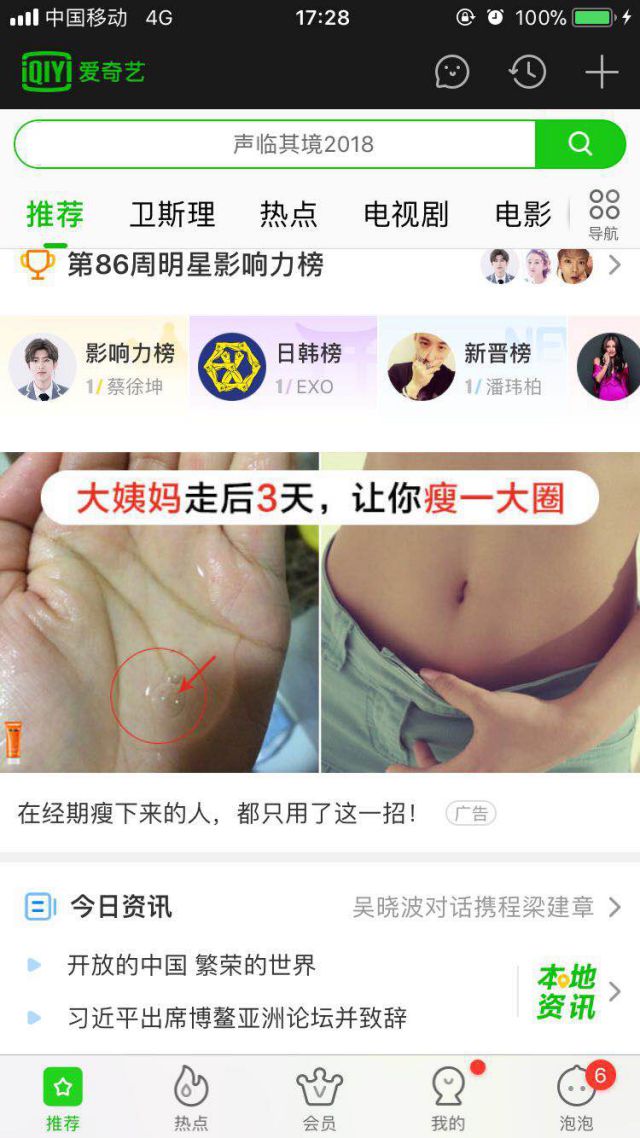Open 日韩榜 card with EXO
This screenshot has height=1138, width=640.
[x=284, y=366]
